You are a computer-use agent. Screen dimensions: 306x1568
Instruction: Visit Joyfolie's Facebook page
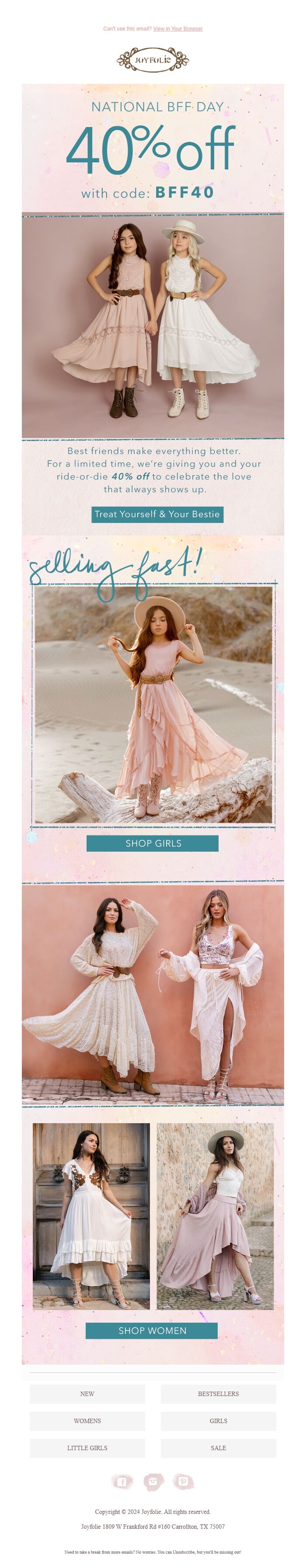coord(122,1482)
